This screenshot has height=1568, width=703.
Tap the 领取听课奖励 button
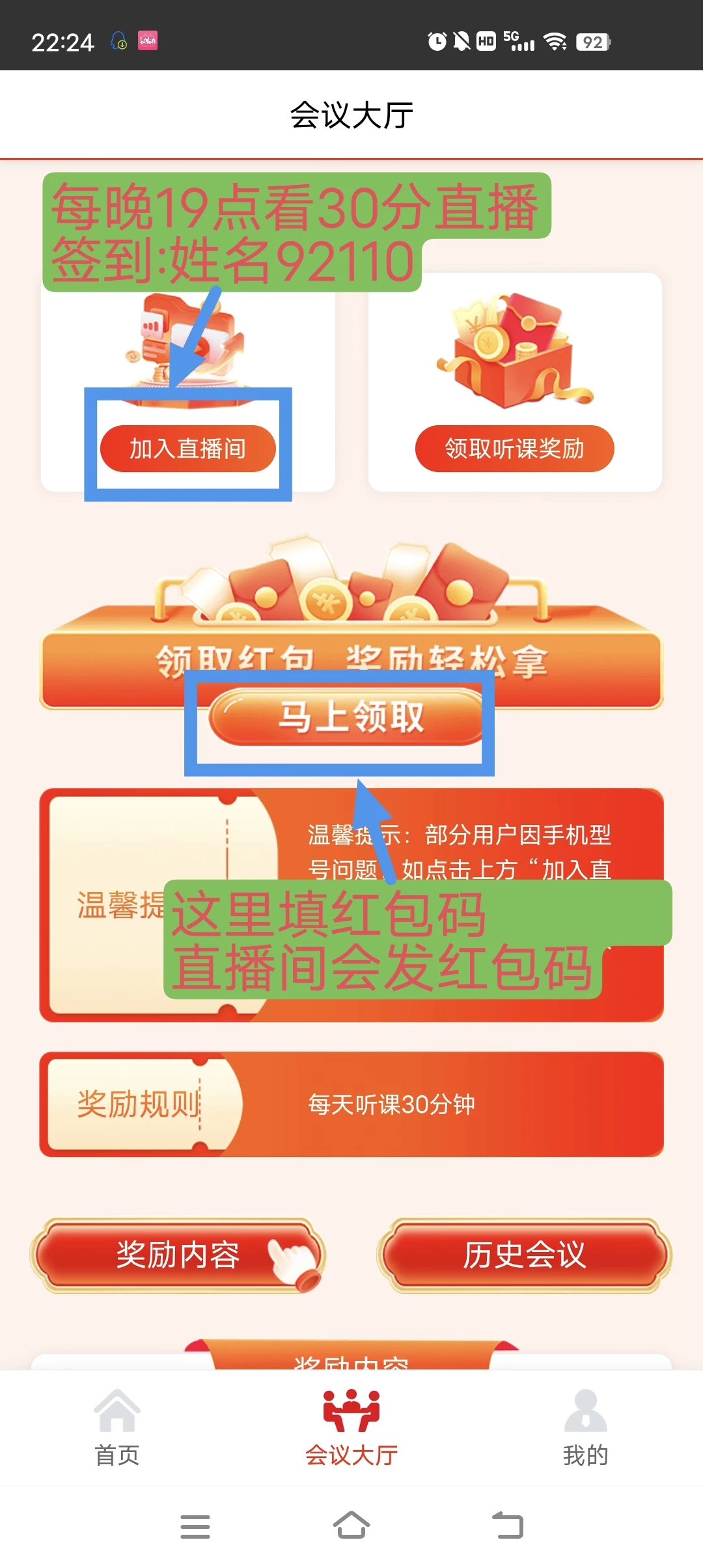(514, 449)
